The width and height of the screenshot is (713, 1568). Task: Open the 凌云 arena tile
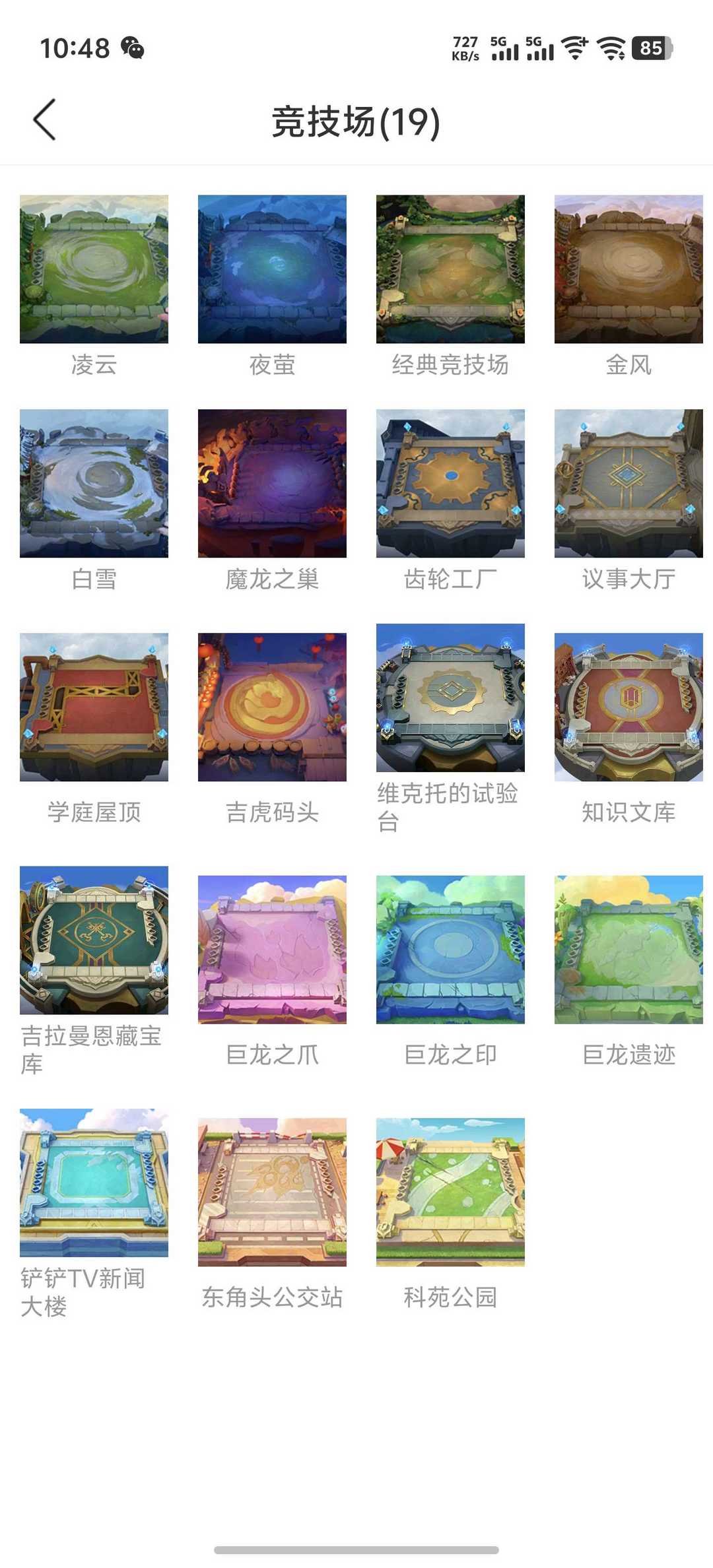click(94, 269)
